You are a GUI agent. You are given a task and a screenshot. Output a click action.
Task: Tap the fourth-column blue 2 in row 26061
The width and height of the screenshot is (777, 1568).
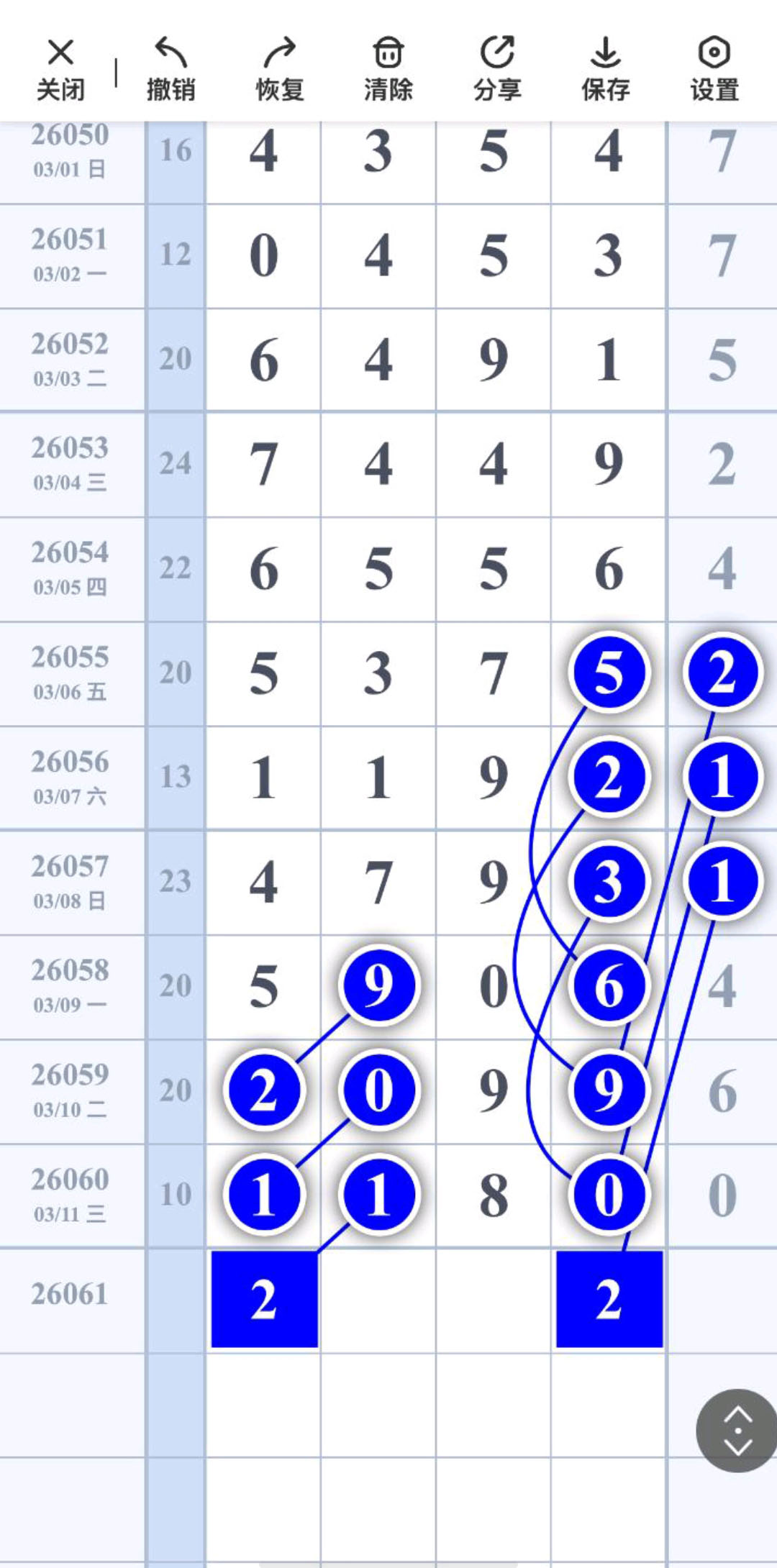(609, 1299)
